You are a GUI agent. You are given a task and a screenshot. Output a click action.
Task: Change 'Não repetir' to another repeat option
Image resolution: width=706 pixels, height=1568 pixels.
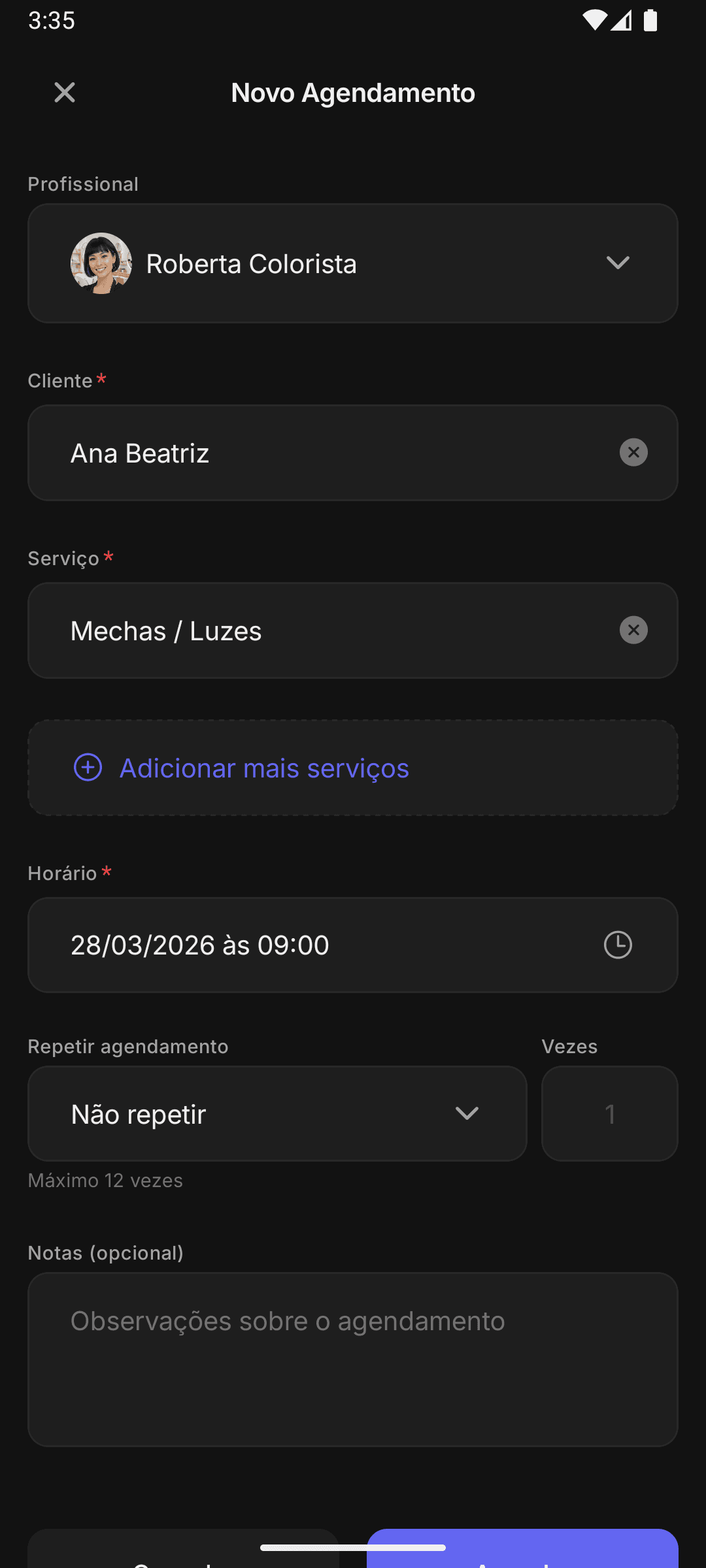[x=277, y=1114]
